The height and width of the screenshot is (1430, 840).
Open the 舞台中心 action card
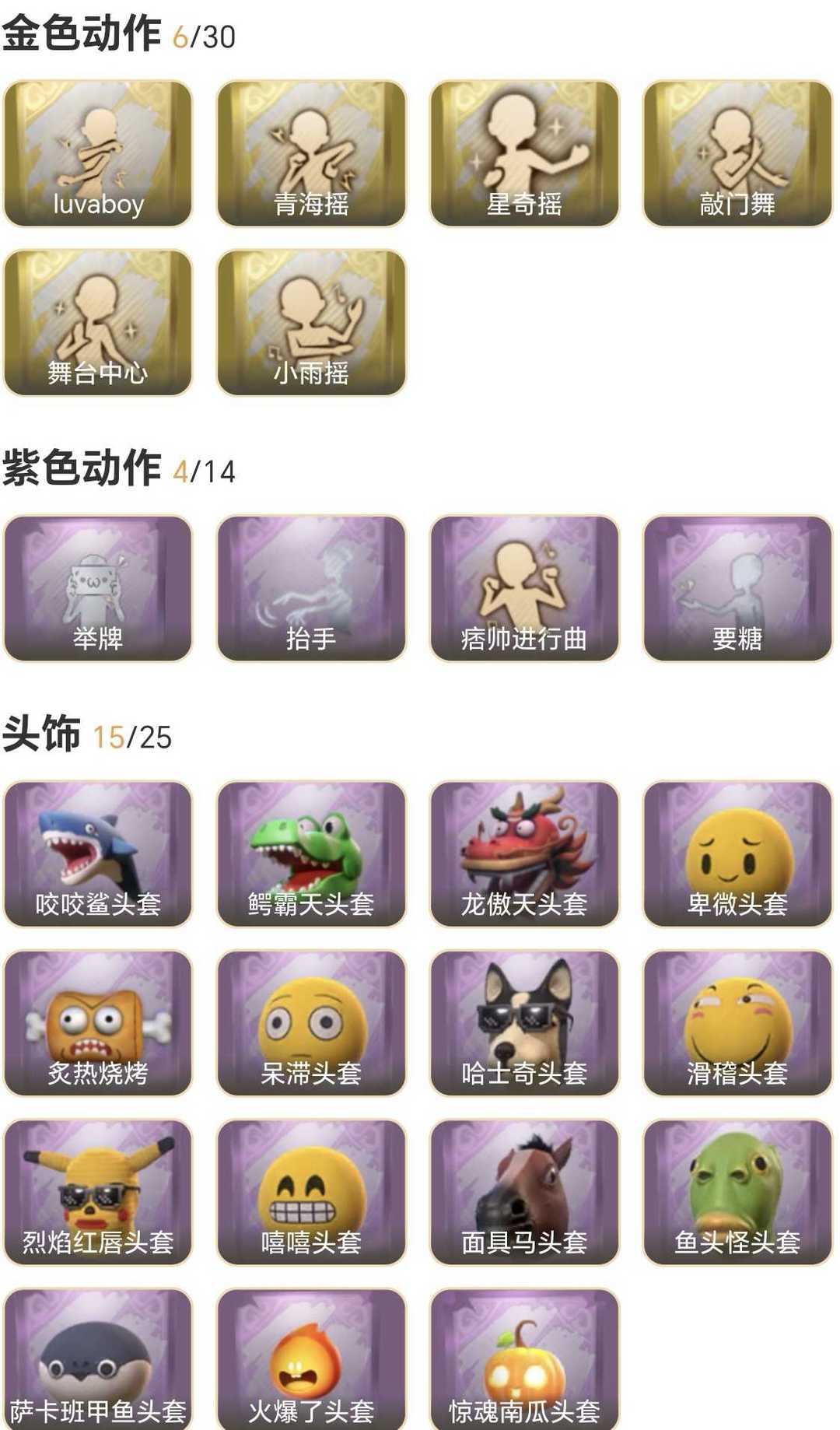click(98, 322)
